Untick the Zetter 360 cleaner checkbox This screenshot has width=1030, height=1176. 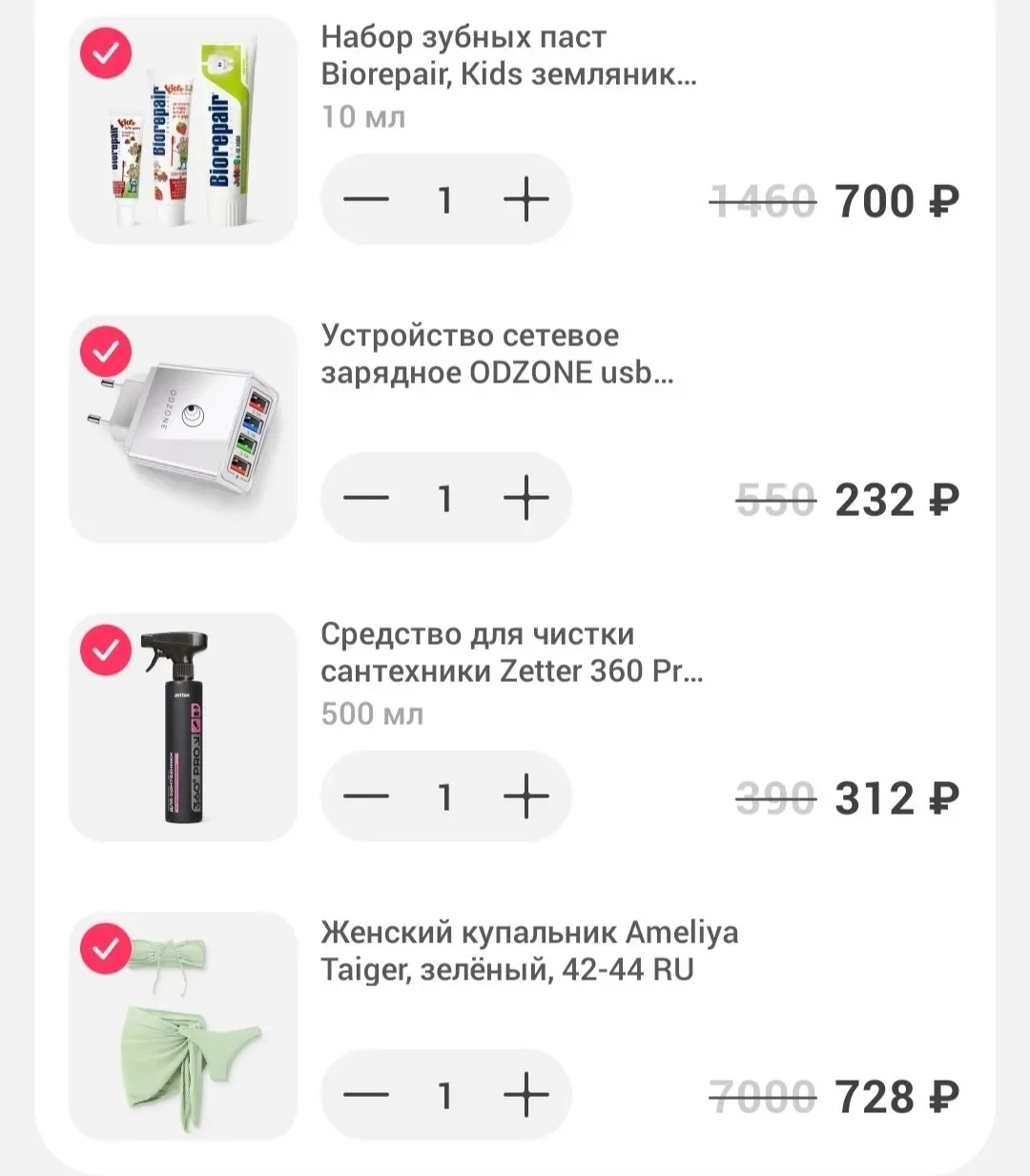[x=105, y=650]
